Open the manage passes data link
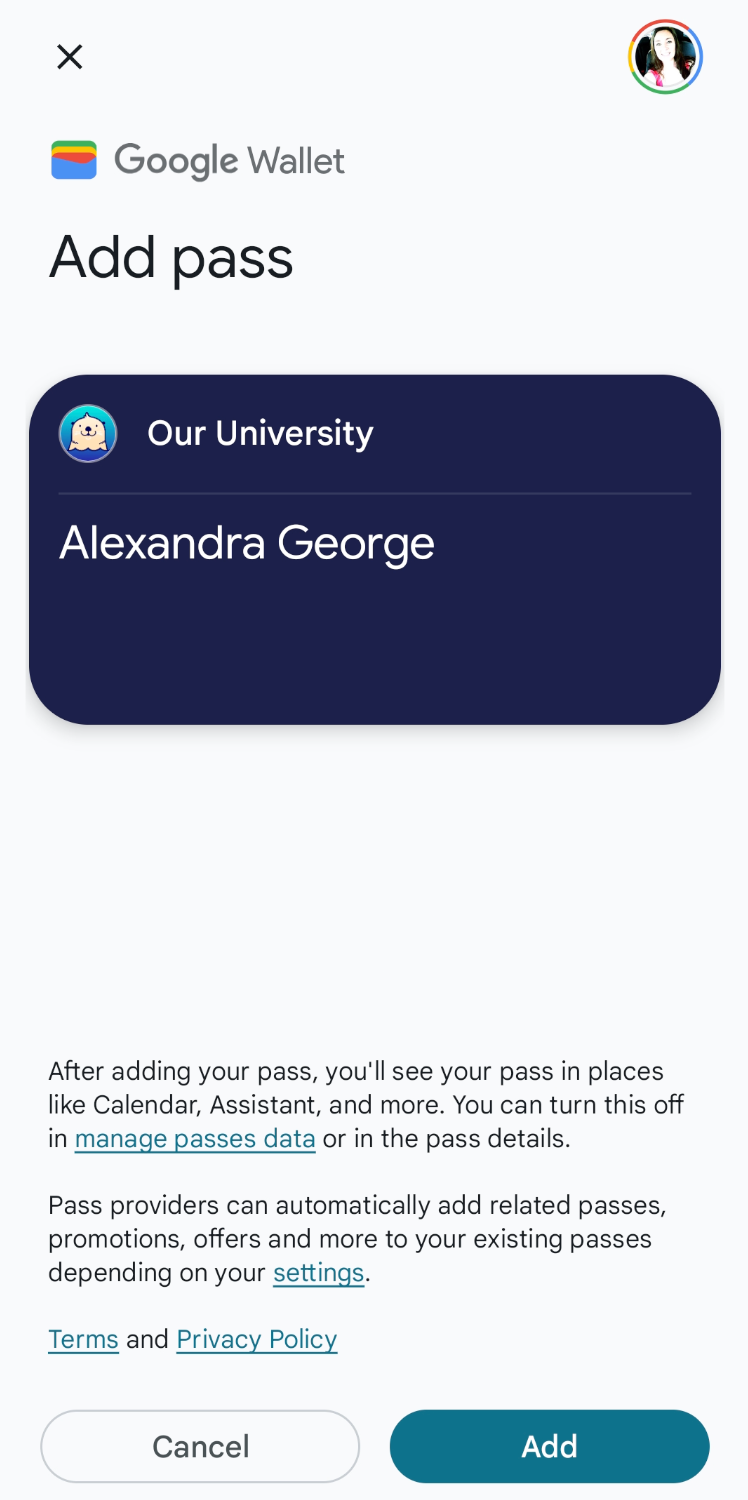The width and height of the screenshot is (748, 1500). pos(195,1138)
